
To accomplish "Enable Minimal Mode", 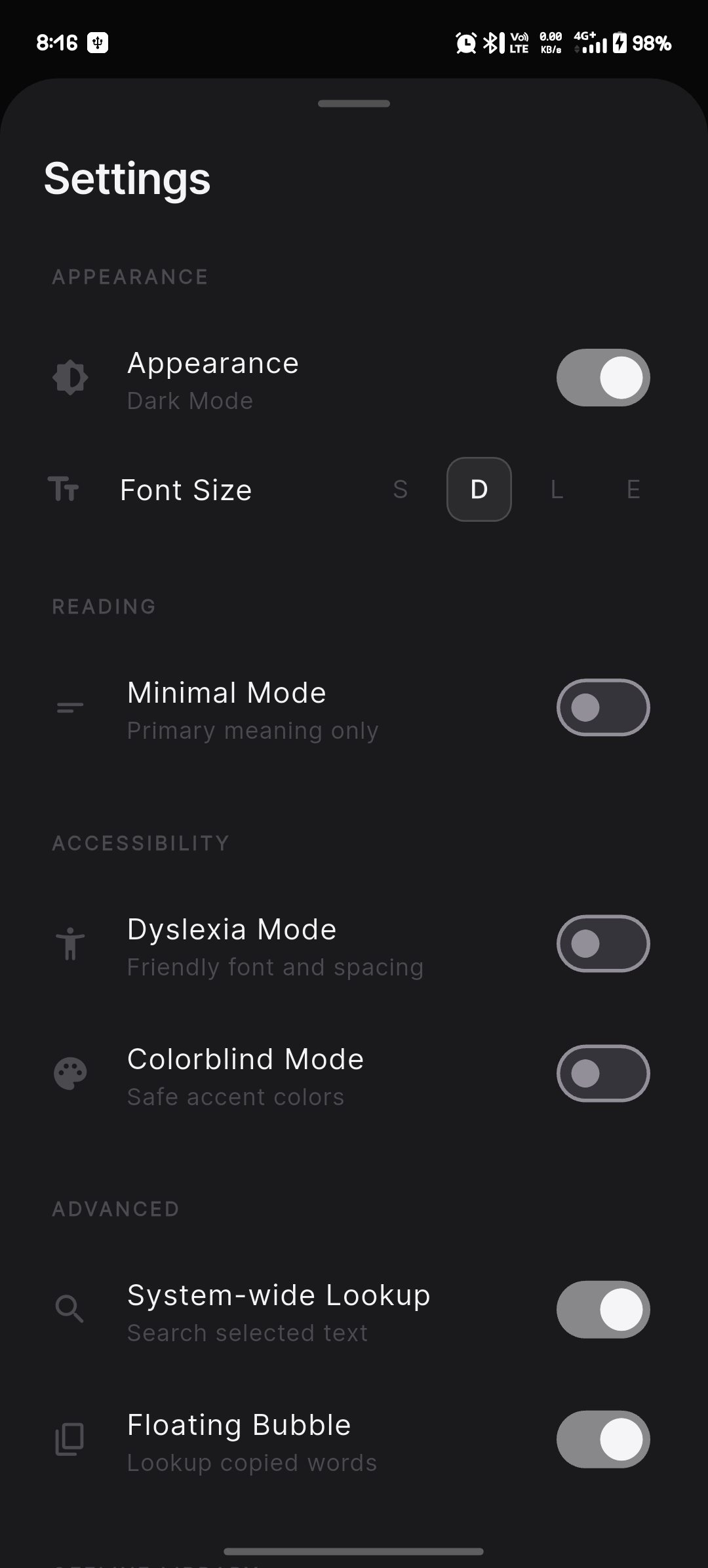I will pos(603,707).
